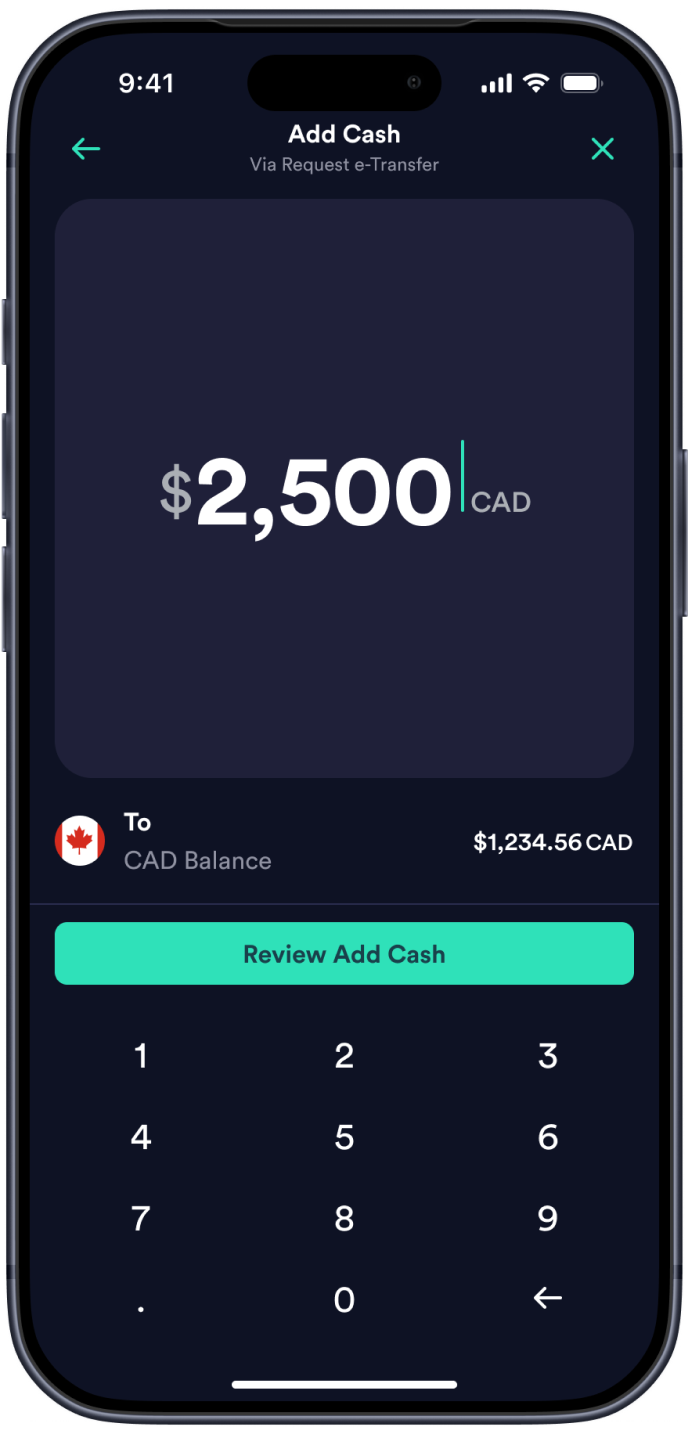Screen dimensions: 689x1434
Task: Enter digit 0 on the keypad
Action: tap(344, 1299)
